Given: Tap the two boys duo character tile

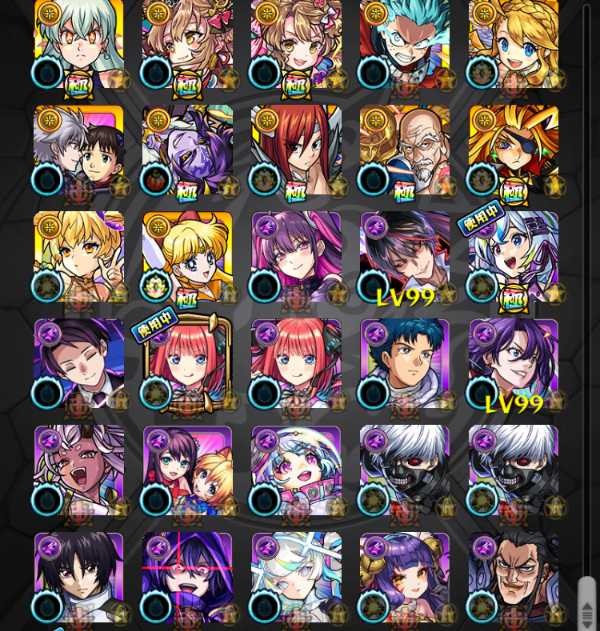Looking at the screenshot, I should 79,150.
